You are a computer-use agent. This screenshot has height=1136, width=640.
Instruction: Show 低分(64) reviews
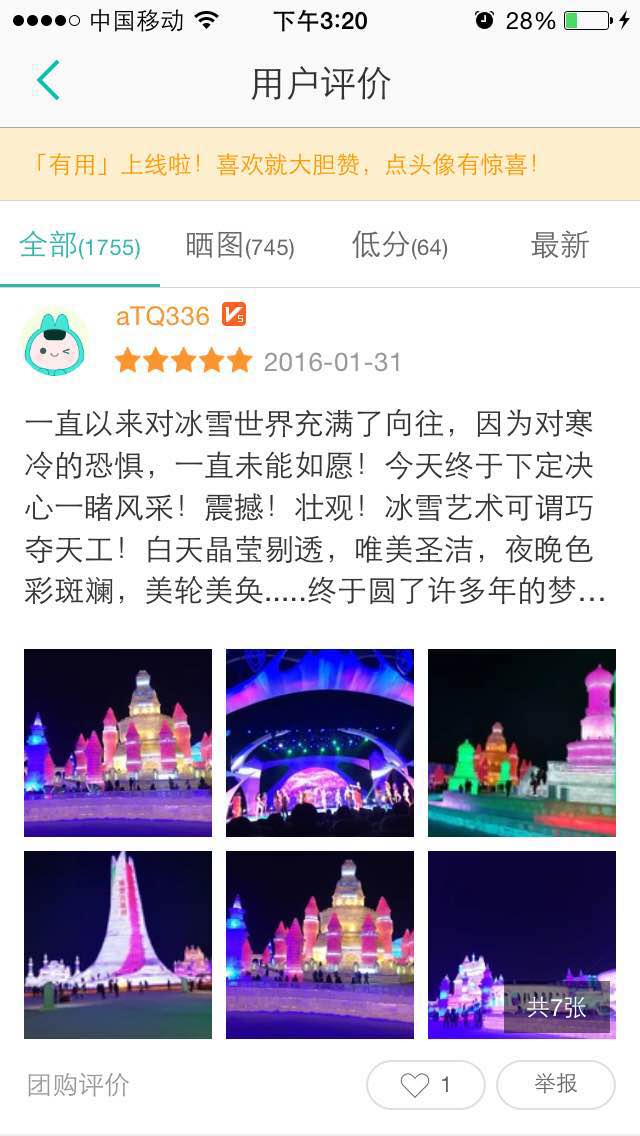click(x=400, y=246)
